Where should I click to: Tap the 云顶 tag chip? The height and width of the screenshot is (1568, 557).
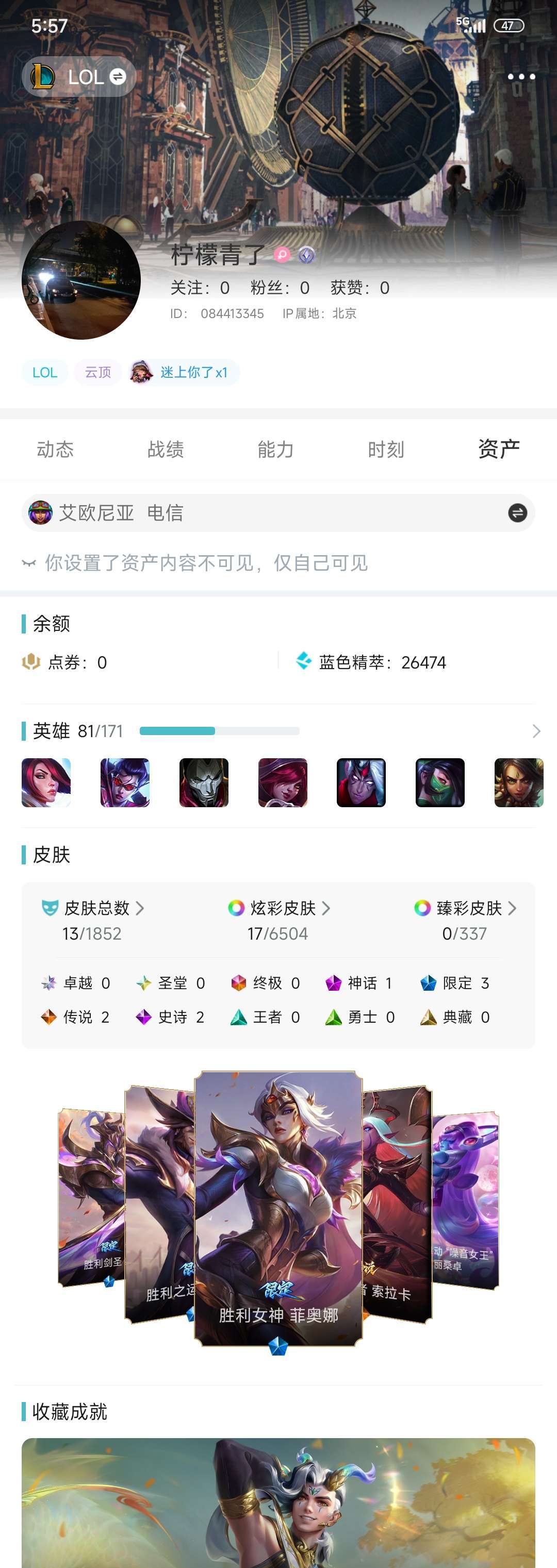point(97,373)
